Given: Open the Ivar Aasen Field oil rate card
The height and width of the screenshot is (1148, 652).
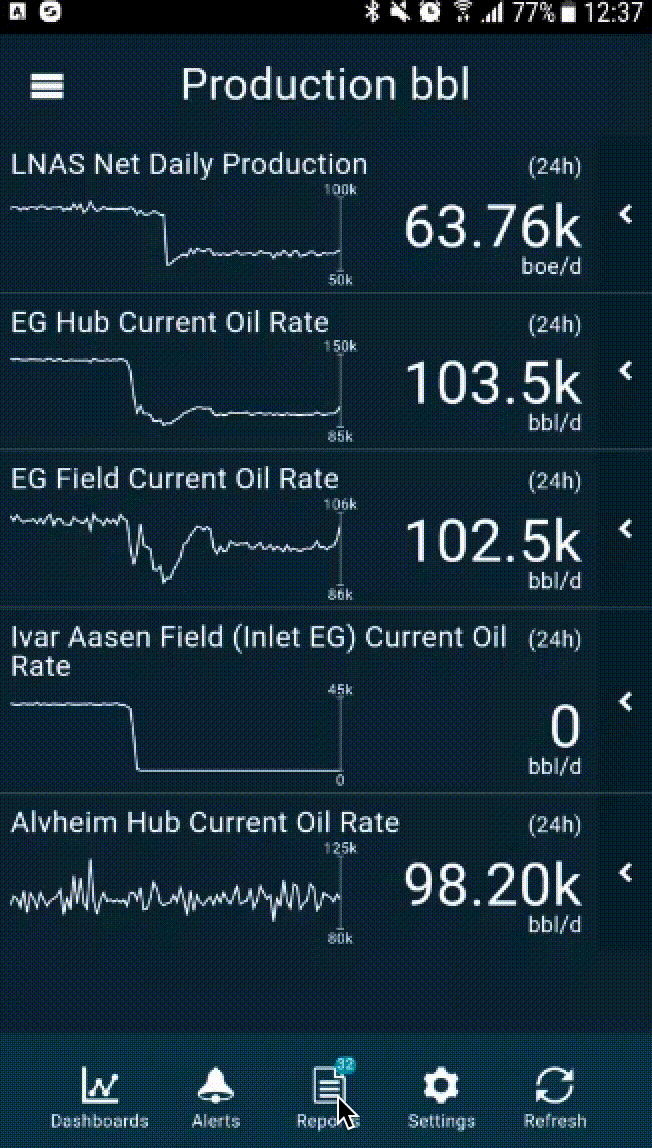Looking at the screenshot, I should [299, 700].
